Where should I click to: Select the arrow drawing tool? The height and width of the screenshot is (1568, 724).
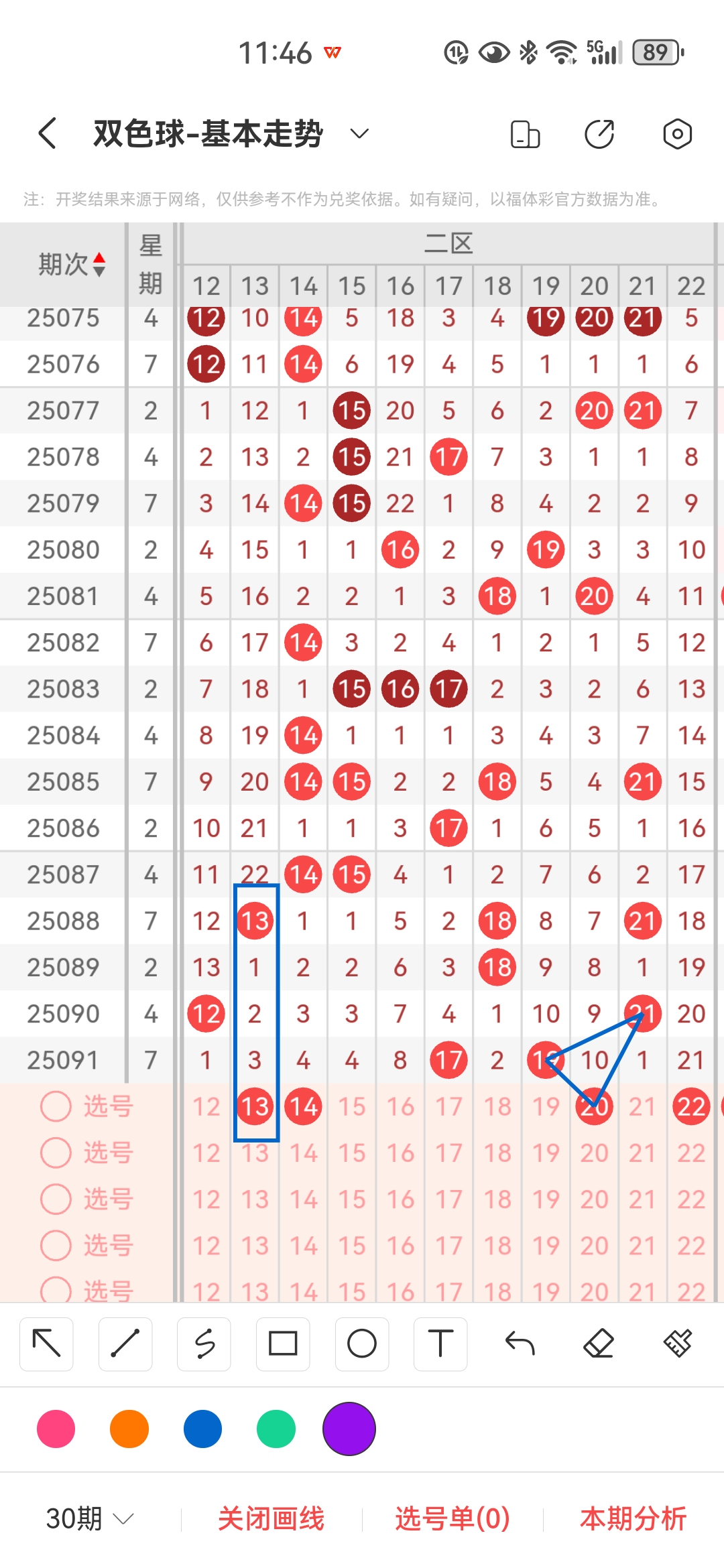[46, 1344]
